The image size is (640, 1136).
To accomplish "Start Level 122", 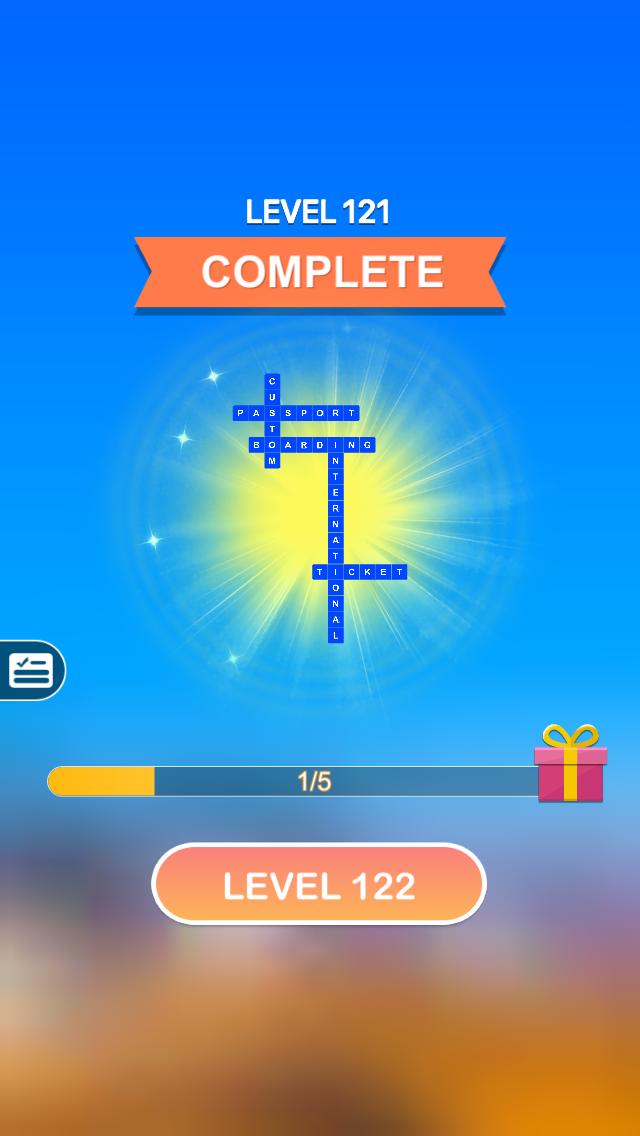I will coord(318,885).
